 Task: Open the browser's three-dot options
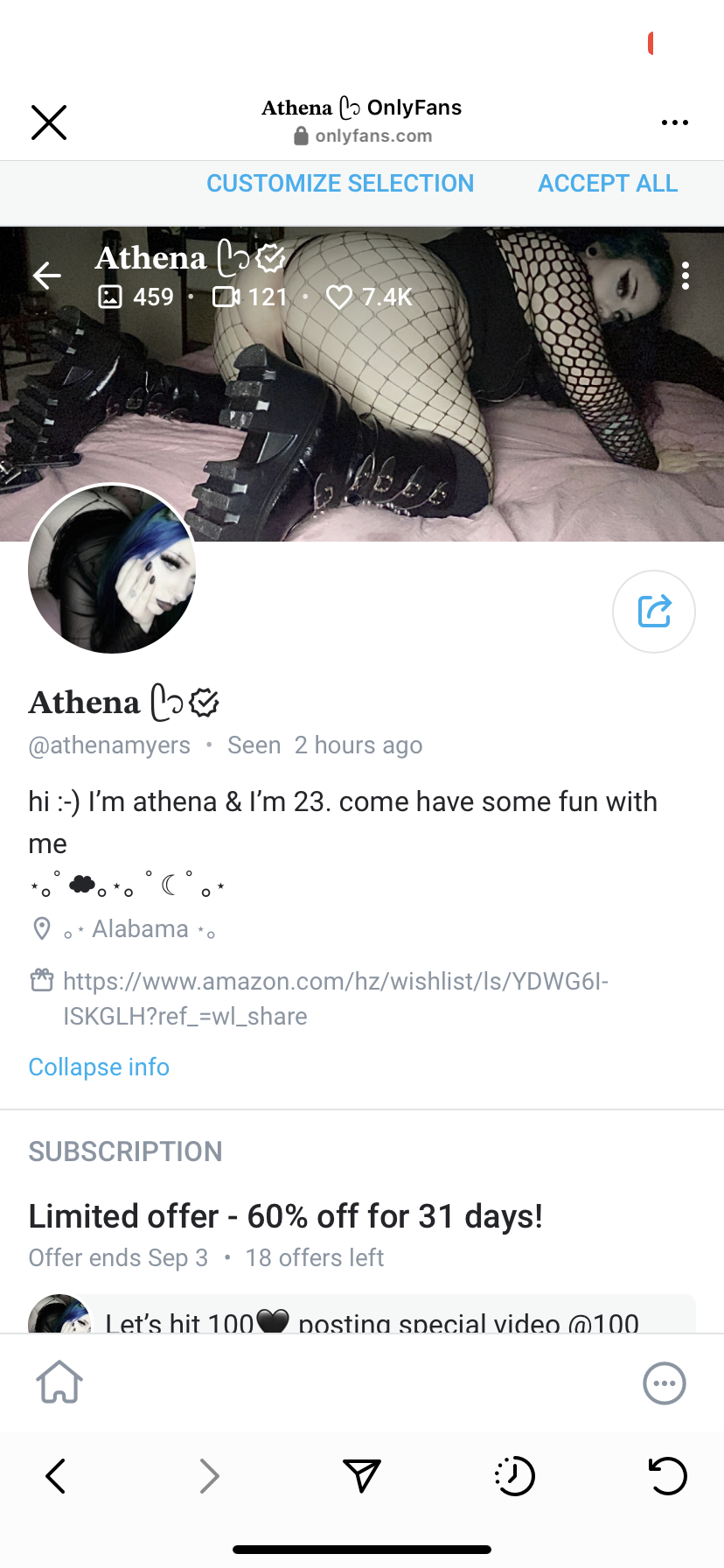tap(674, 122)
